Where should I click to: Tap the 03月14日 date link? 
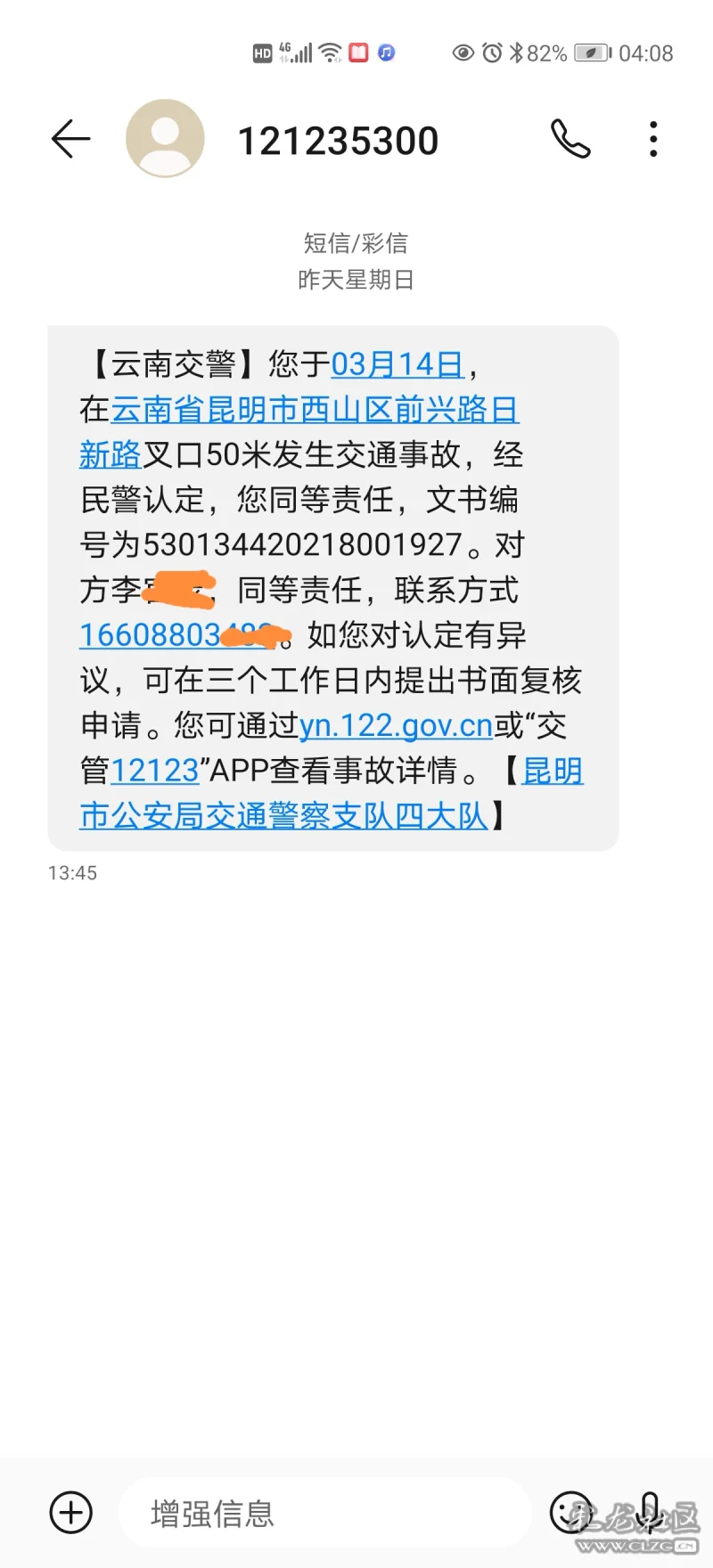click(x=397, y=364)
